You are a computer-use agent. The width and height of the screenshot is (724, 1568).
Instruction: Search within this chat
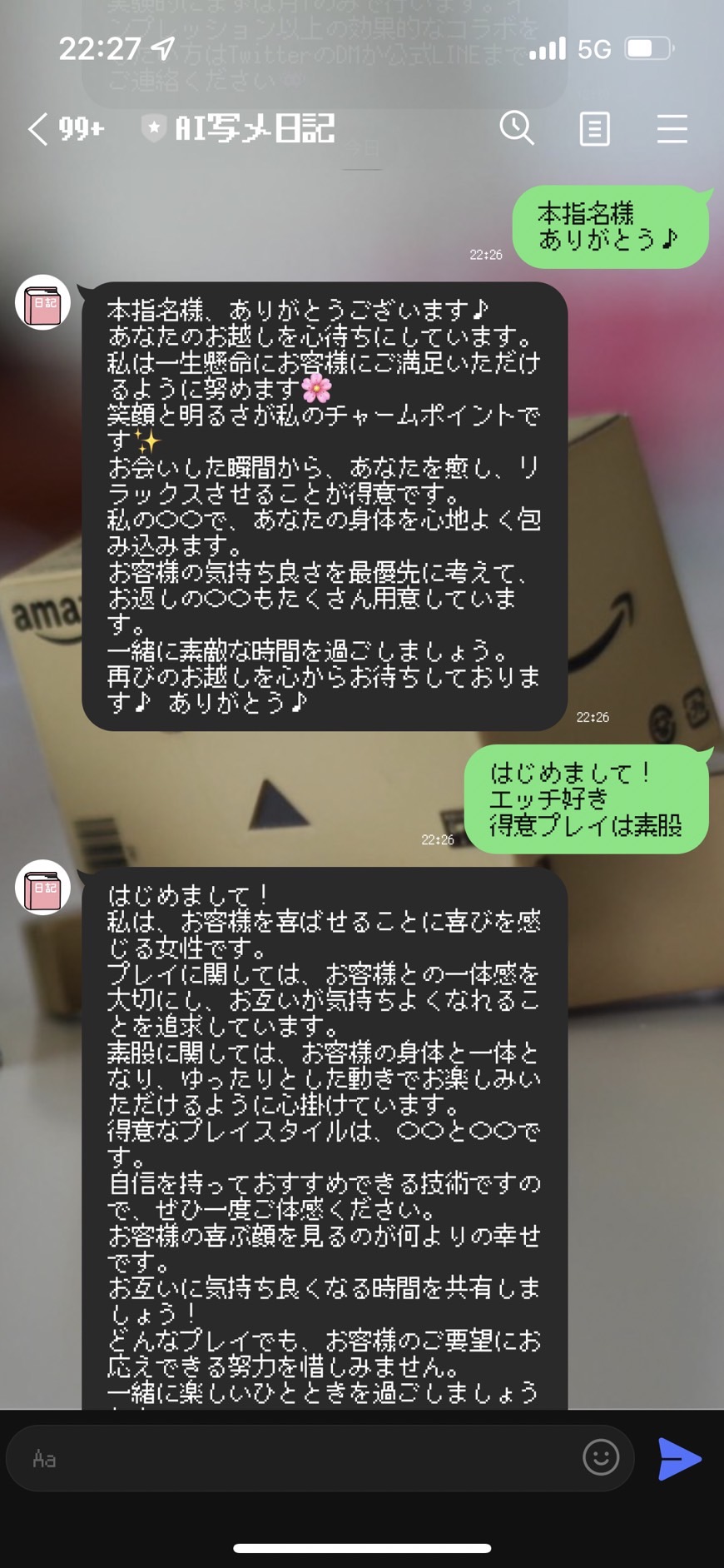coord(517,129)
